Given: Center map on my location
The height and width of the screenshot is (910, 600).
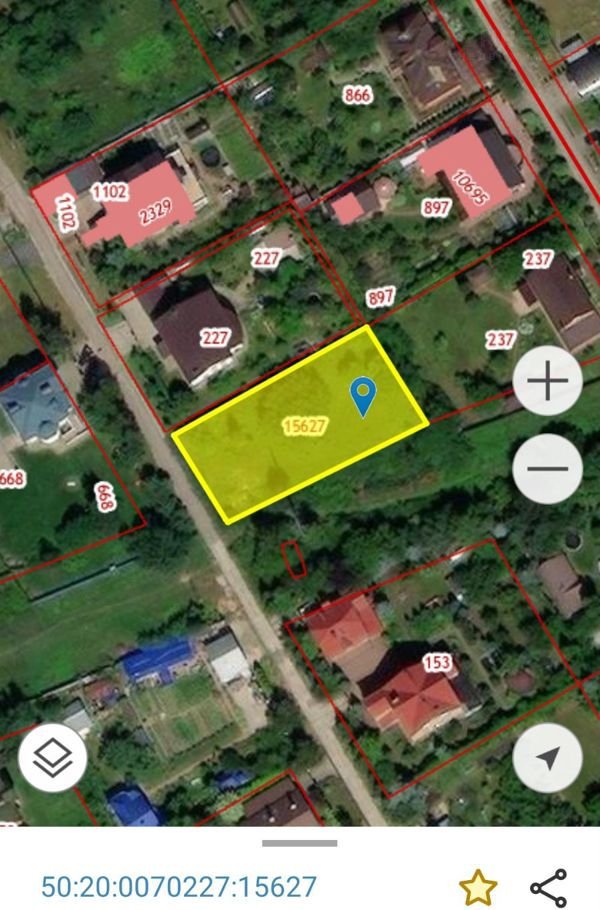Looking at the screenshot, I should click(547, 759).
